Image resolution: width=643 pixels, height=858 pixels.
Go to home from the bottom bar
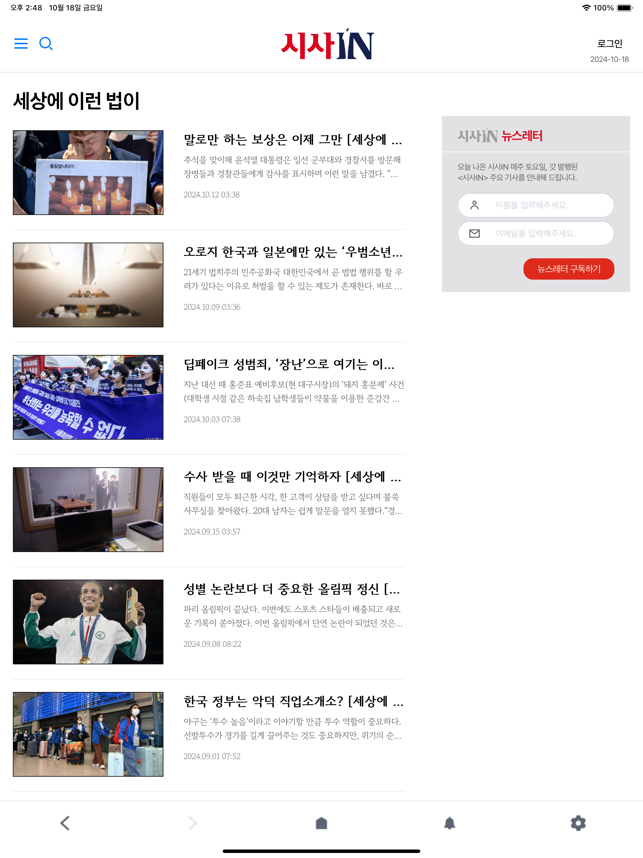[x=321, y=823]
